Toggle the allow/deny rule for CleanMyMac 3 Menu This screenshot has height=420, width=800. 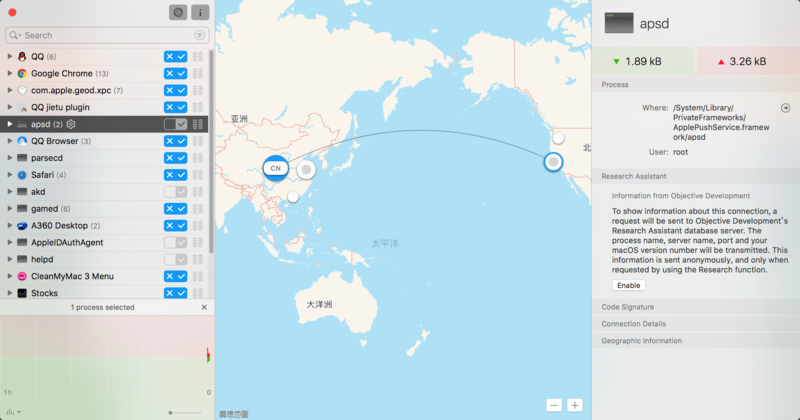tap(175, 276)
